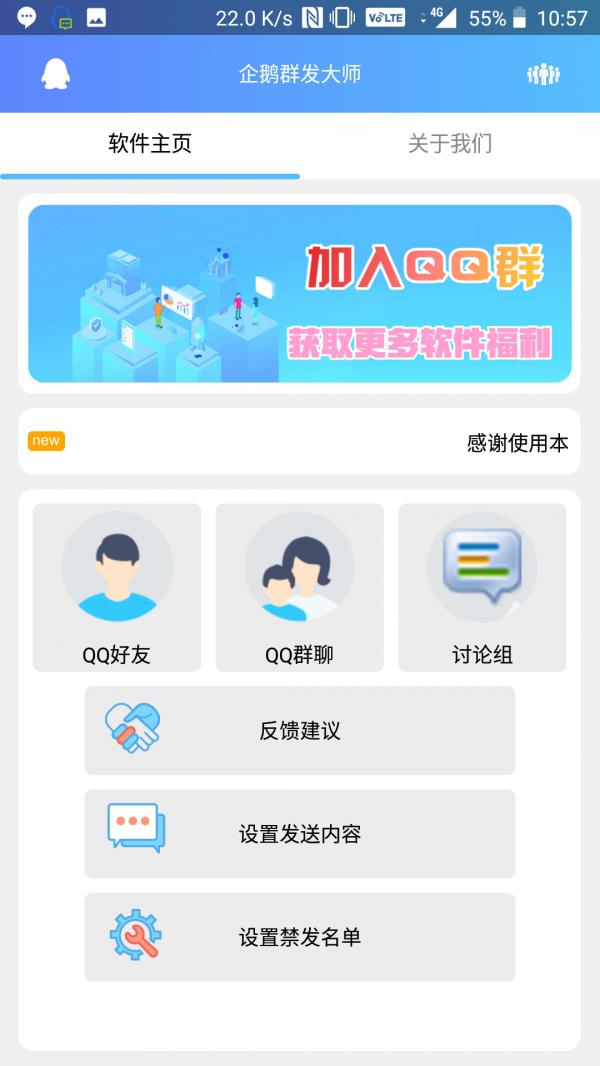Image resolution: width=600 pixels, height=1066 pixels.
Task: Open 设置禁发名单
Action: pyautogui.click(x=300, y=937)
